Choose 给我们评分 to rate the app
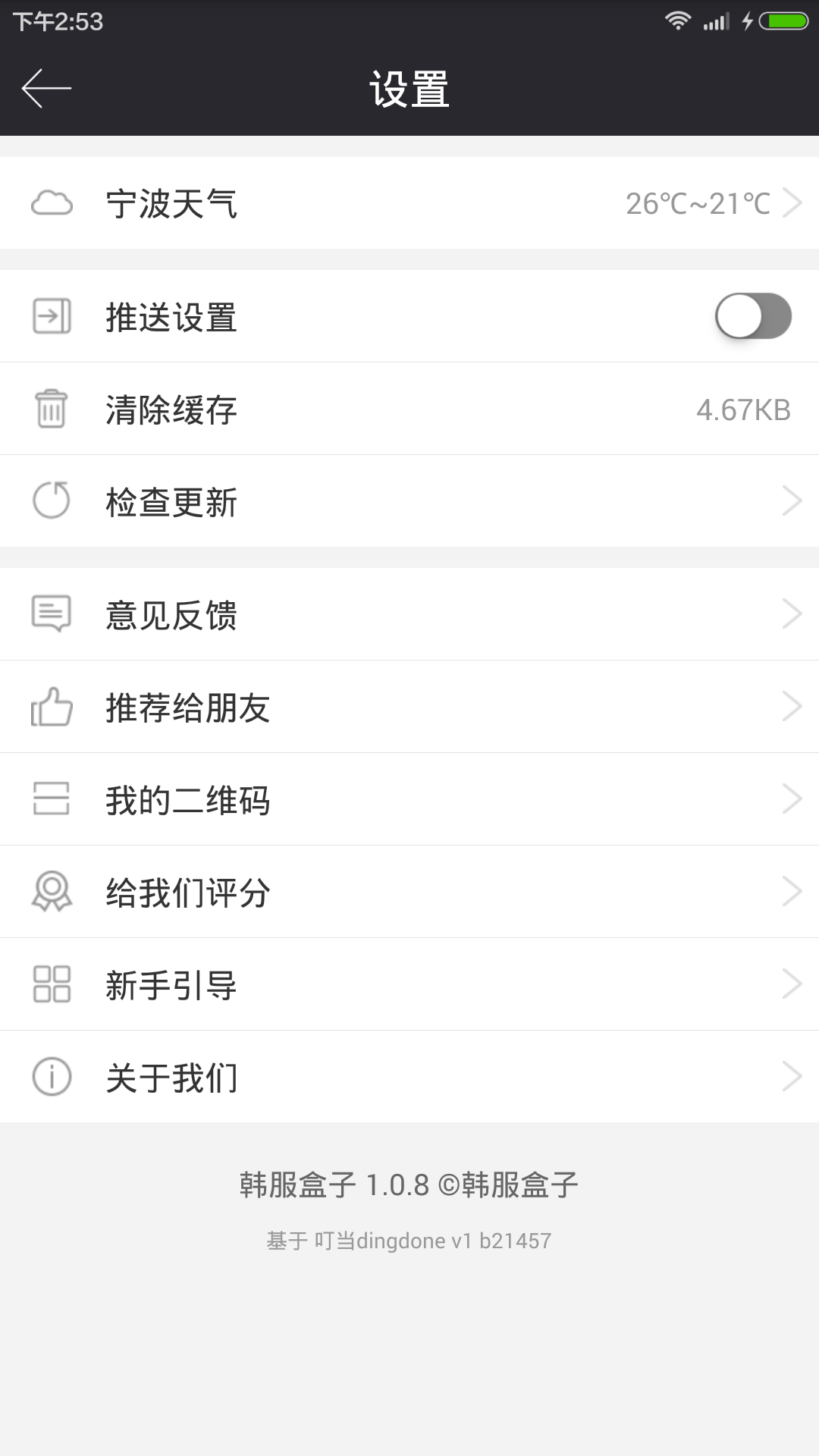 pyautogui.click(x=409, y=892)
